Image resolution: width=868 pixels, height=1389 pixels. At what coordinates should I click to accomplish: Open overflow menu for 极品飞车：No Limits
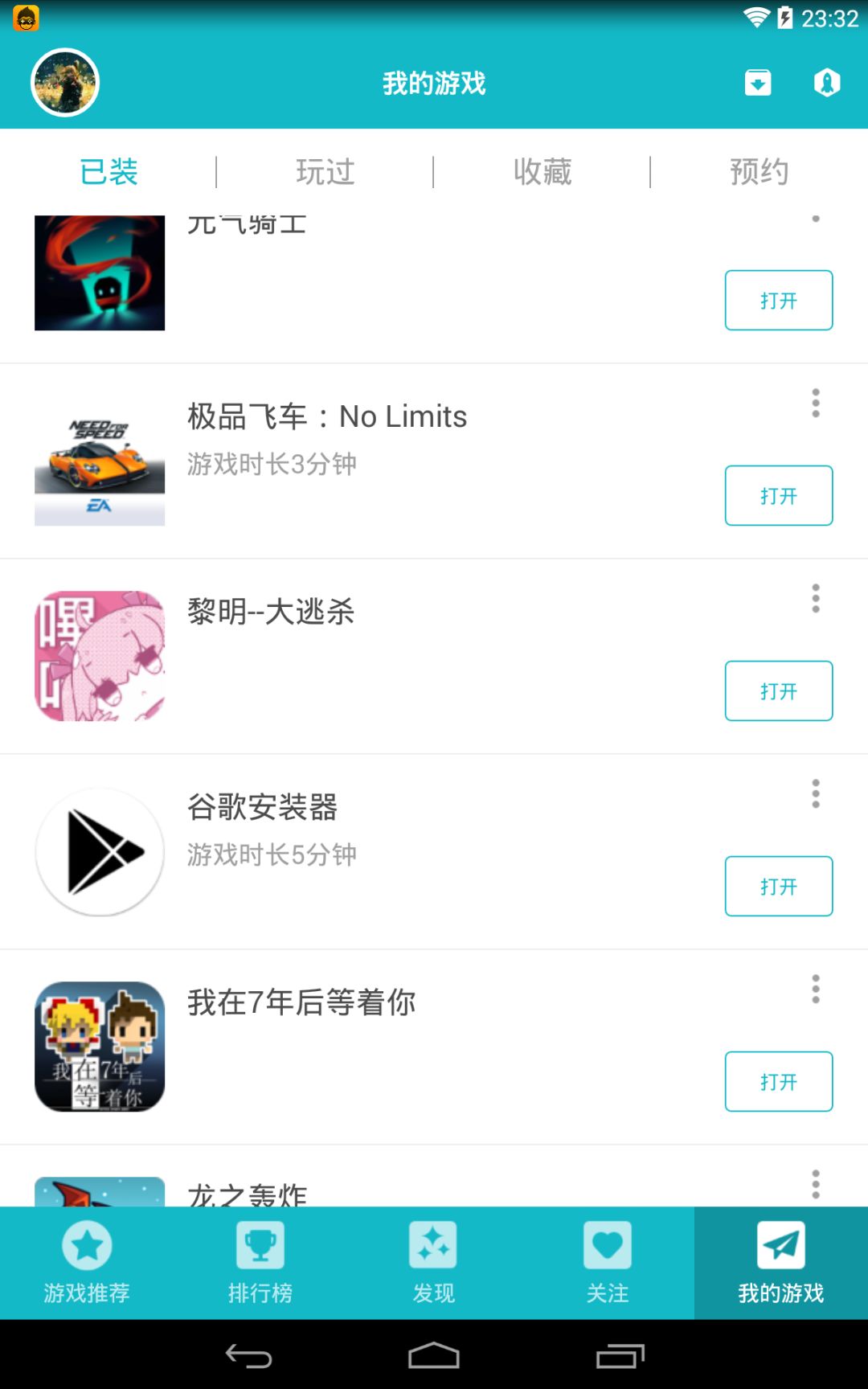(816, 403)
